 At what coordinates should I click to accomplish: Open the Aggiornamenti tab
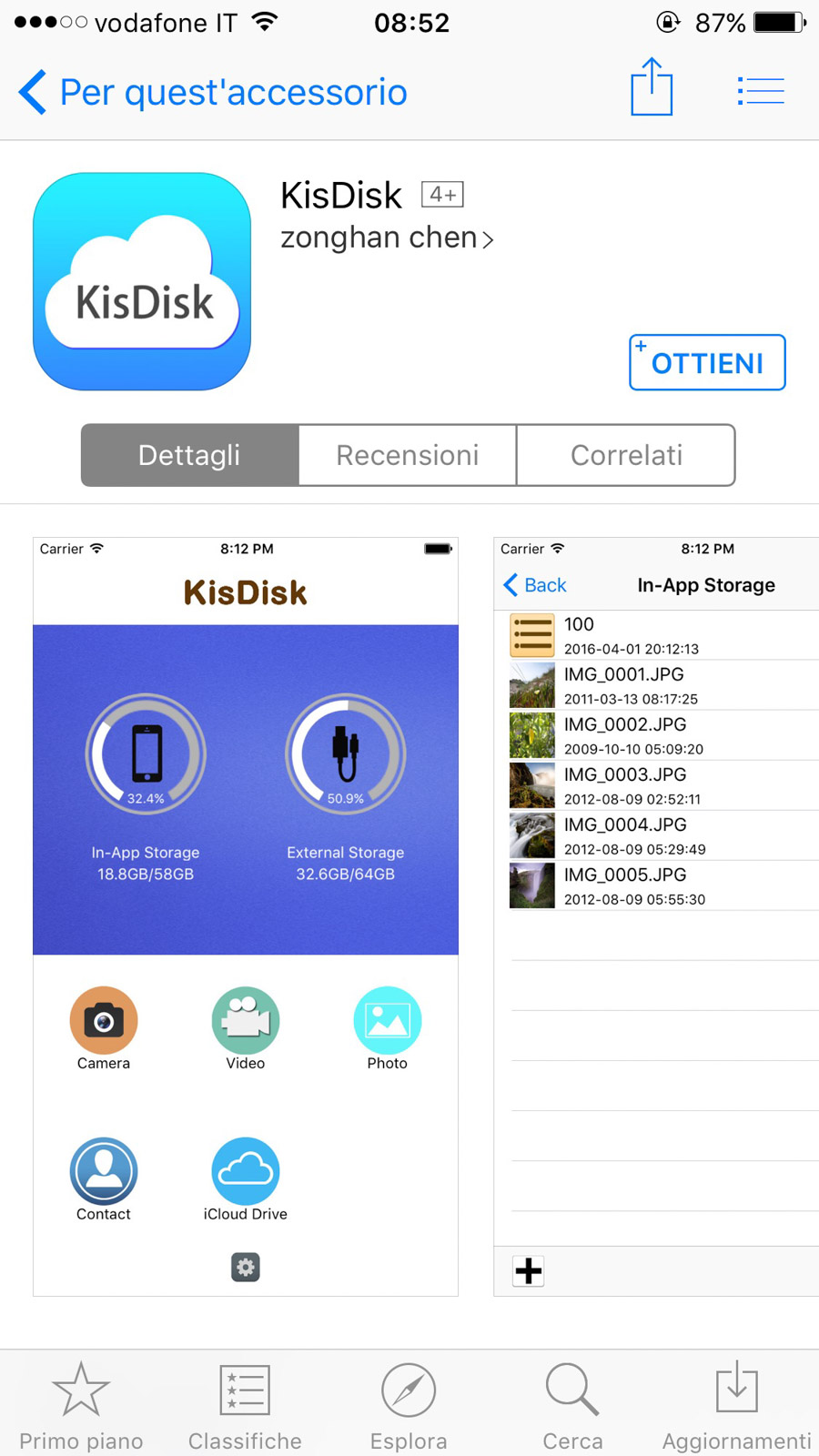coord(736,1405)
